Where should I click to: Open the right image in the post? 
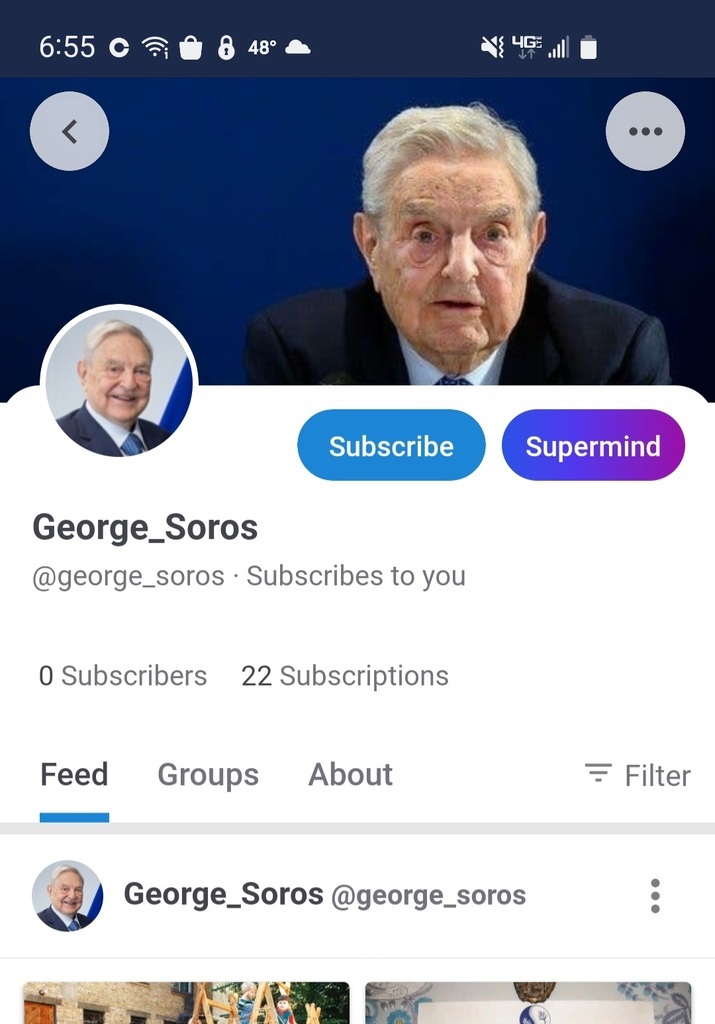pos(528,1002)
